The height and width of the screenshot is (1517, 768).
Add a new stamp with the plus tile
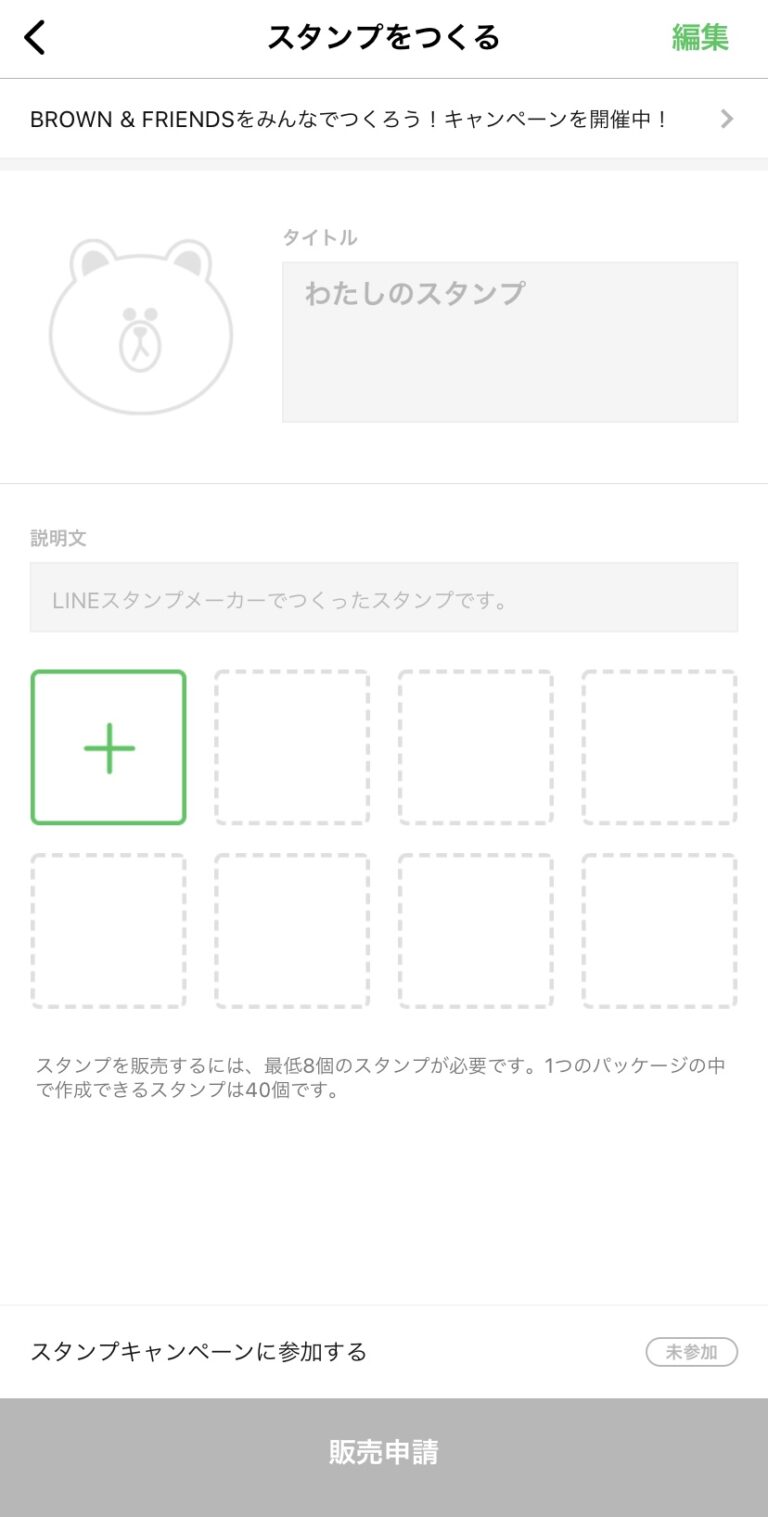109,748
